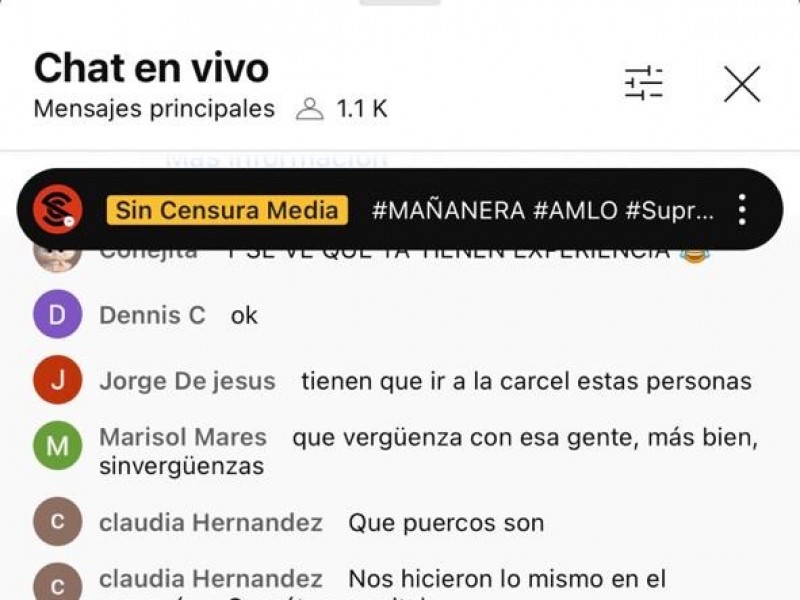Open the live chat filter settings
Viewport: 800px width, 600px height.
[644, 84]
